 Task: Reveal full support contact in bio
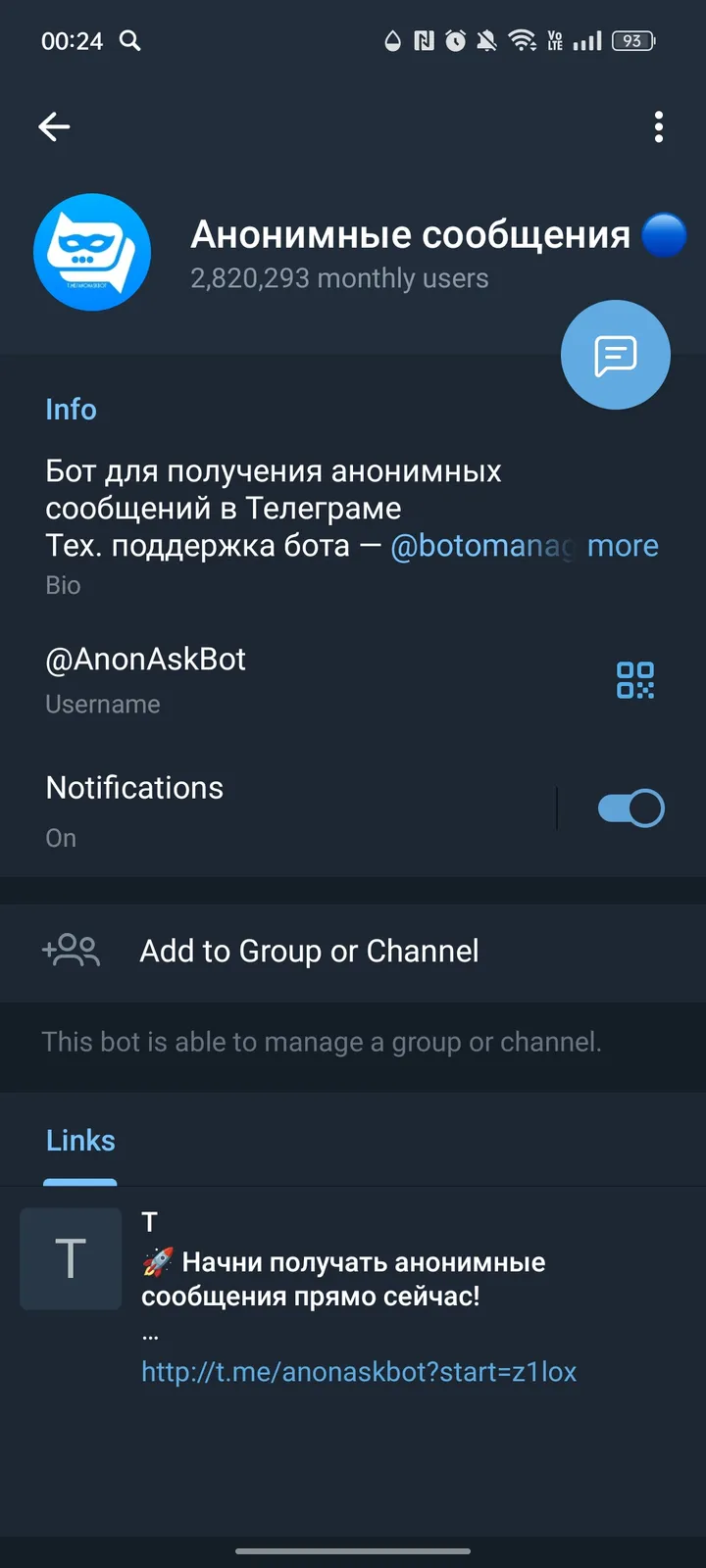point(623,546)
